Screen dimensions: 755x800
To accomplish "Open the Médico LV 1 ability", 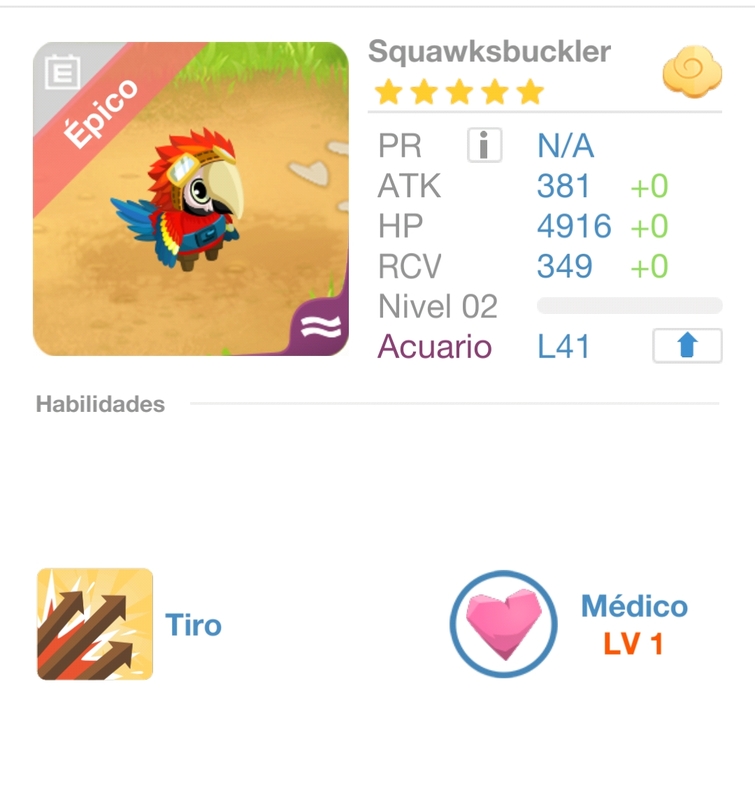I will tap(502, 625).
